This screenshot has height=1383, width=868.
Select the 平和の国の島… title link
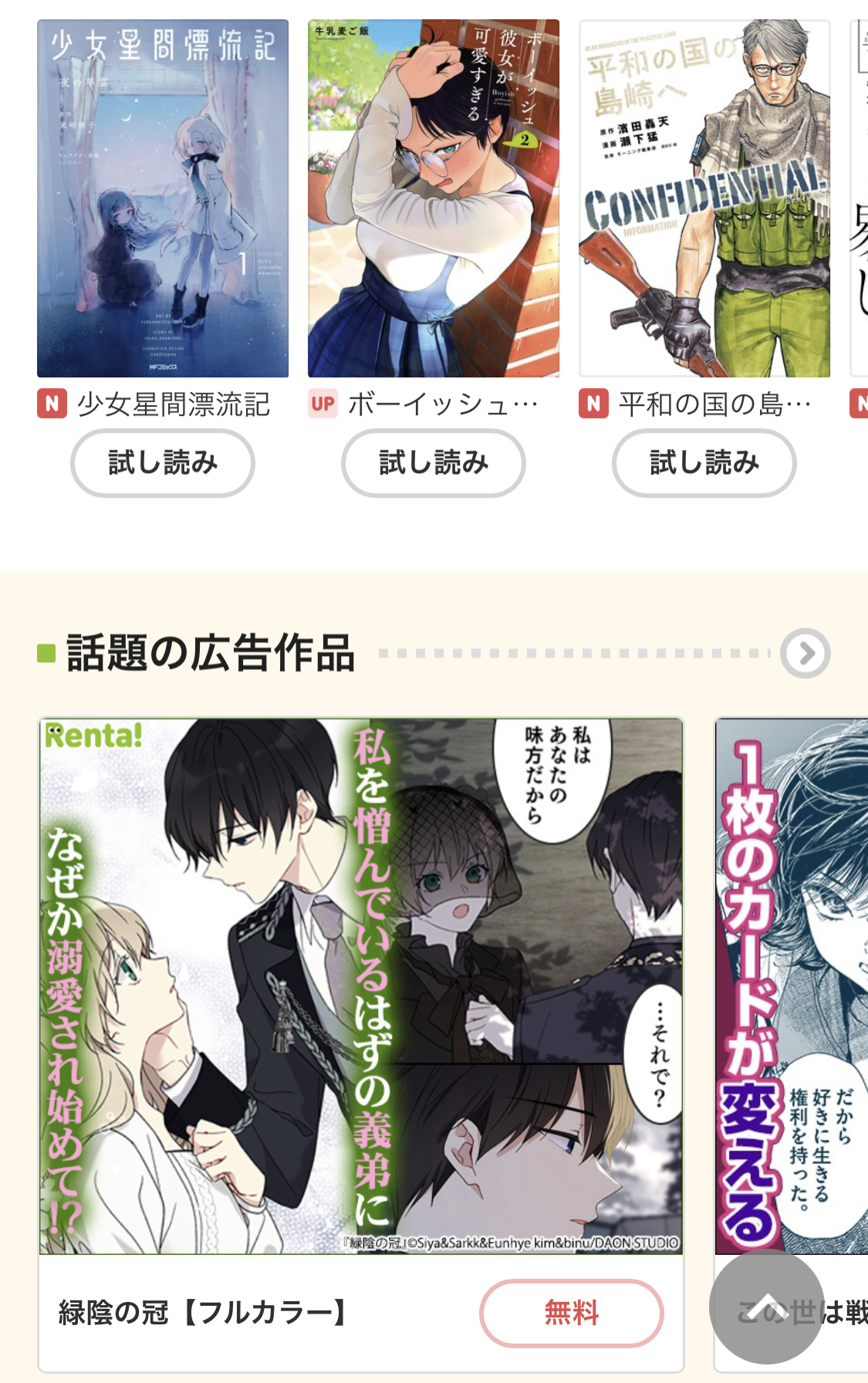(714, 404)
